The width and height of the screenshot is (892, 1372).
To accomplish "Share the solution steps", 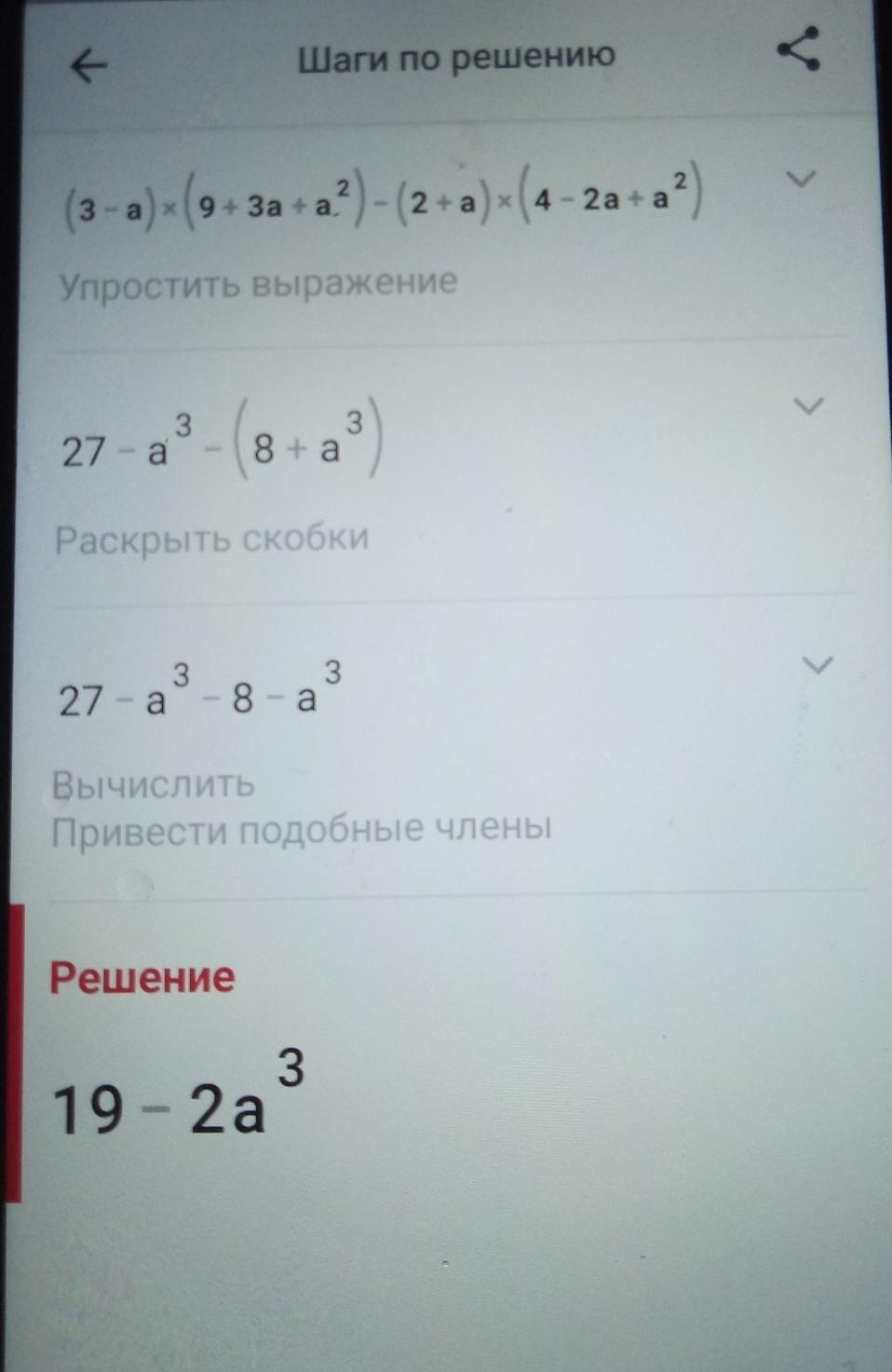I will pyautogui.click(x=799, y=48).
